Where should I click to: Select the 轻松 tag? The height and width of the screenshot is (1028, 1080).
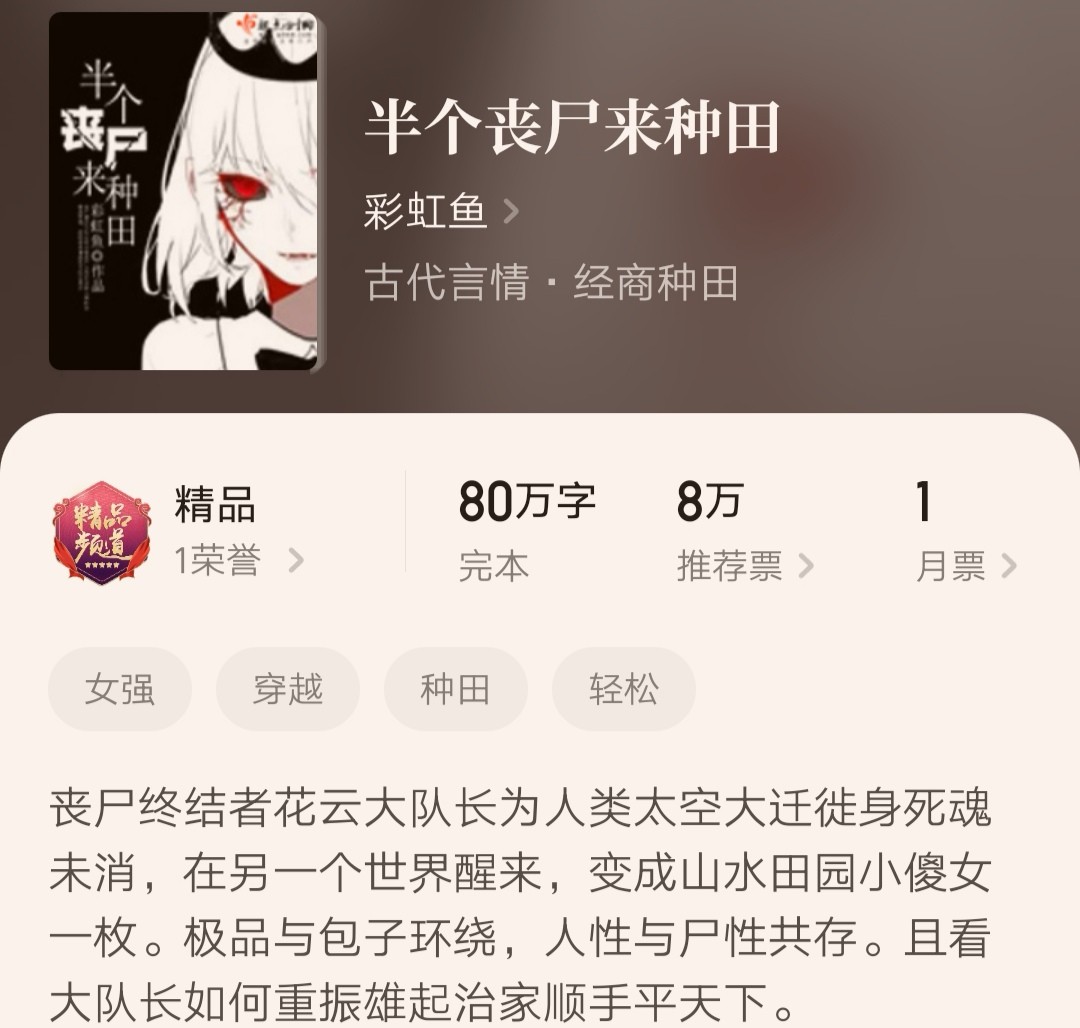coord(624,689)
